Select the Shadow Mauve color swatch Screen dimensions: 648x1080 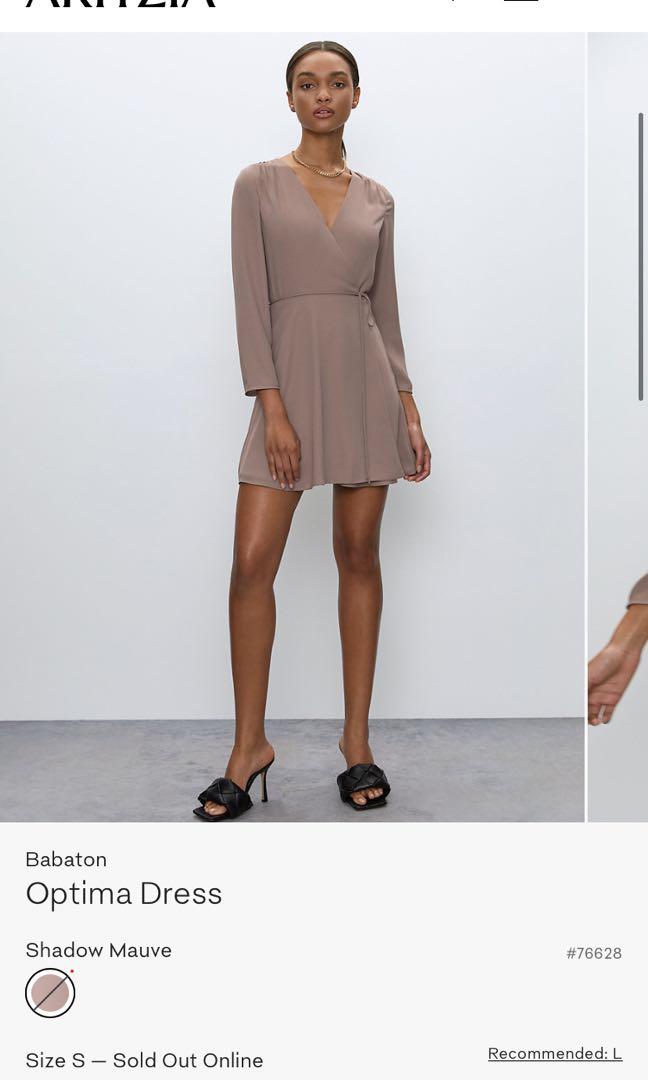pos(50,993)
